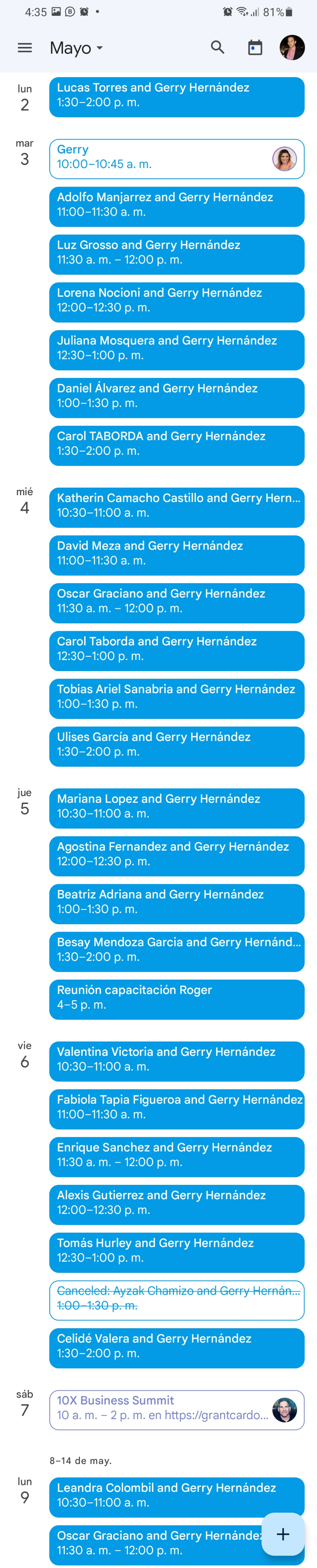The height and width of the screenshot is (1568, 317).
Task: Jump to today's date icon
Action: pyautogui.click(x=255, y=48)
